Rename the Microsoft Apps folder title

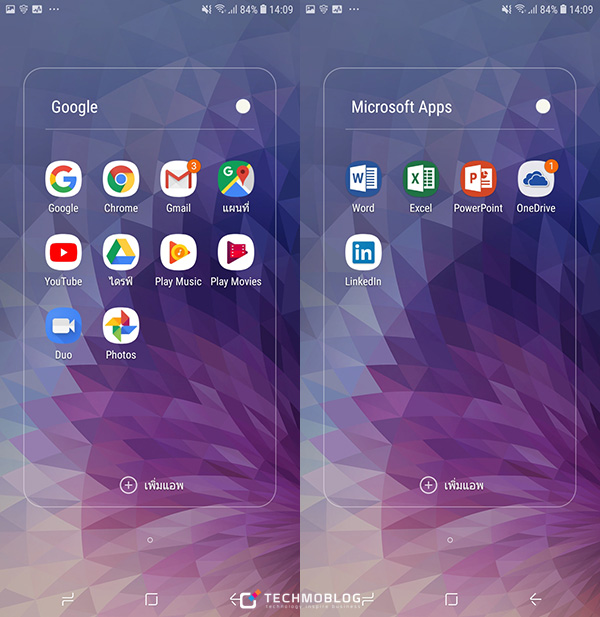tap(402, 107)
